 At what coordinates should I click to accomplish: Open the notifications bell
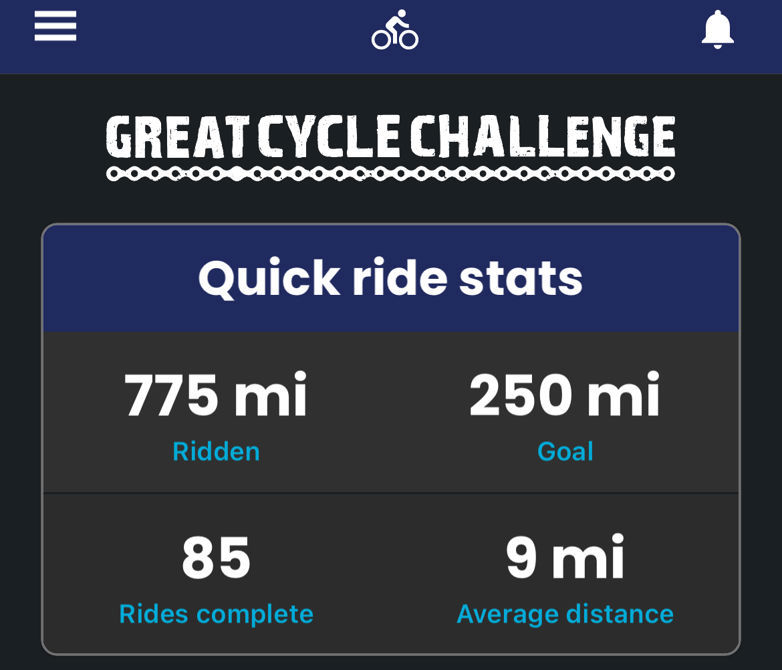(717, 30)
